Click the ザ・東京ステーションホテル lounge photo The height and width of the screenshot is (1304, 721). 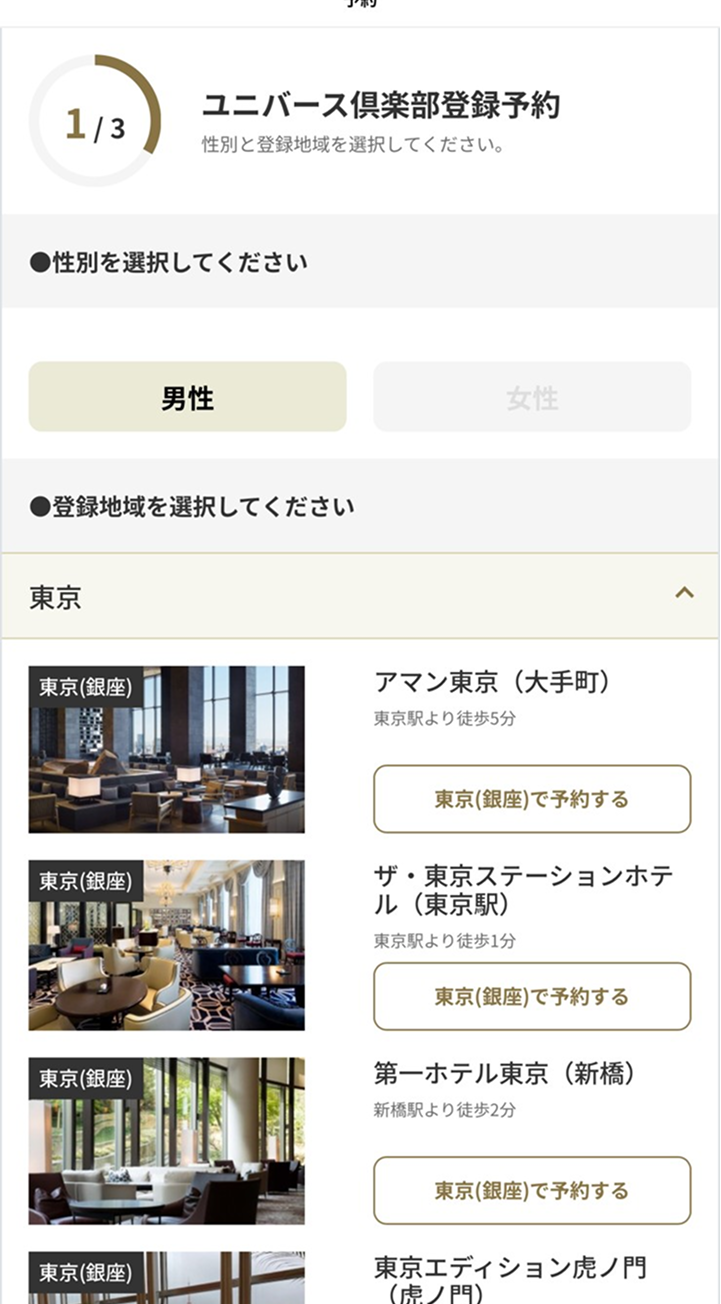tap(168, 943)
